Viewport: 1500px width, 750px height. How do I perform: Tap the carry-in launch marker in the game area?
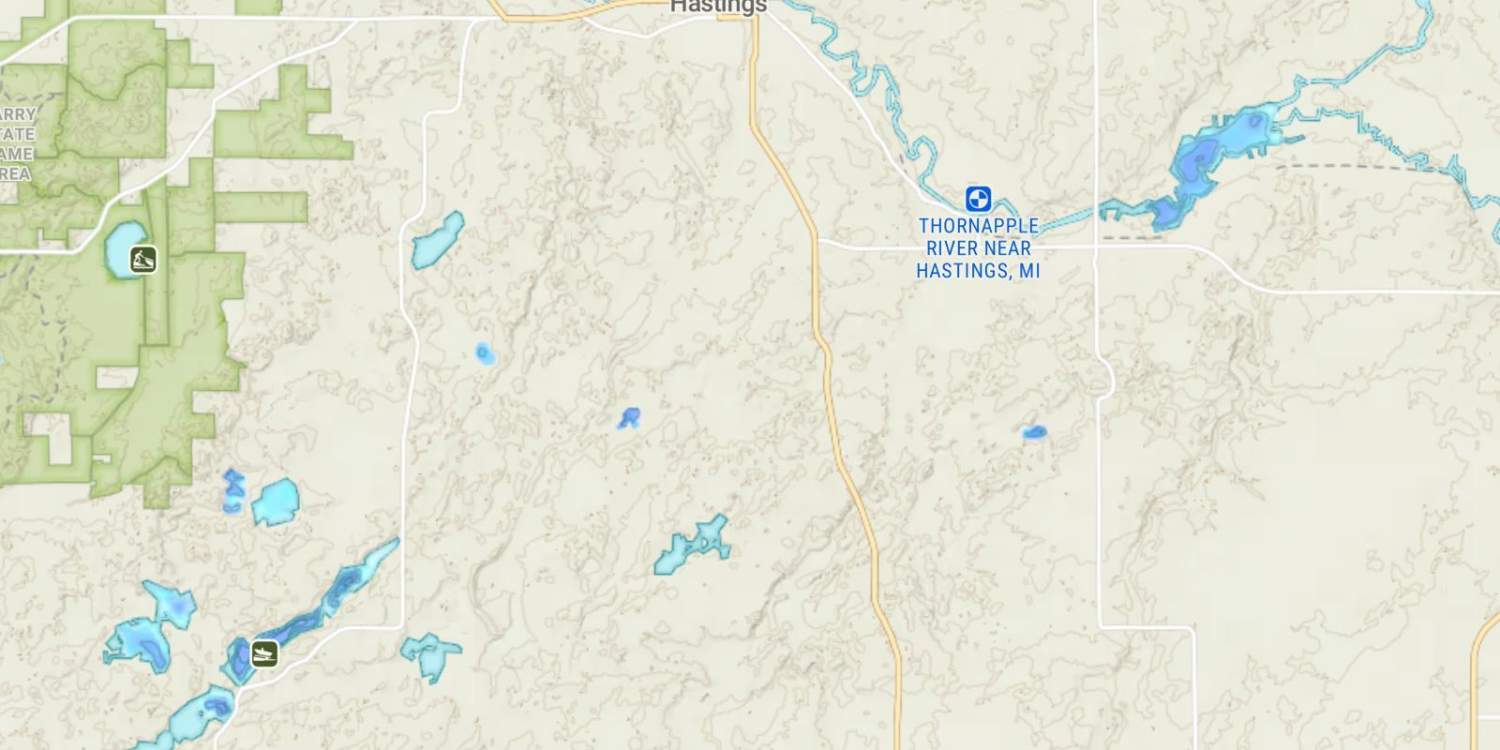143,260
